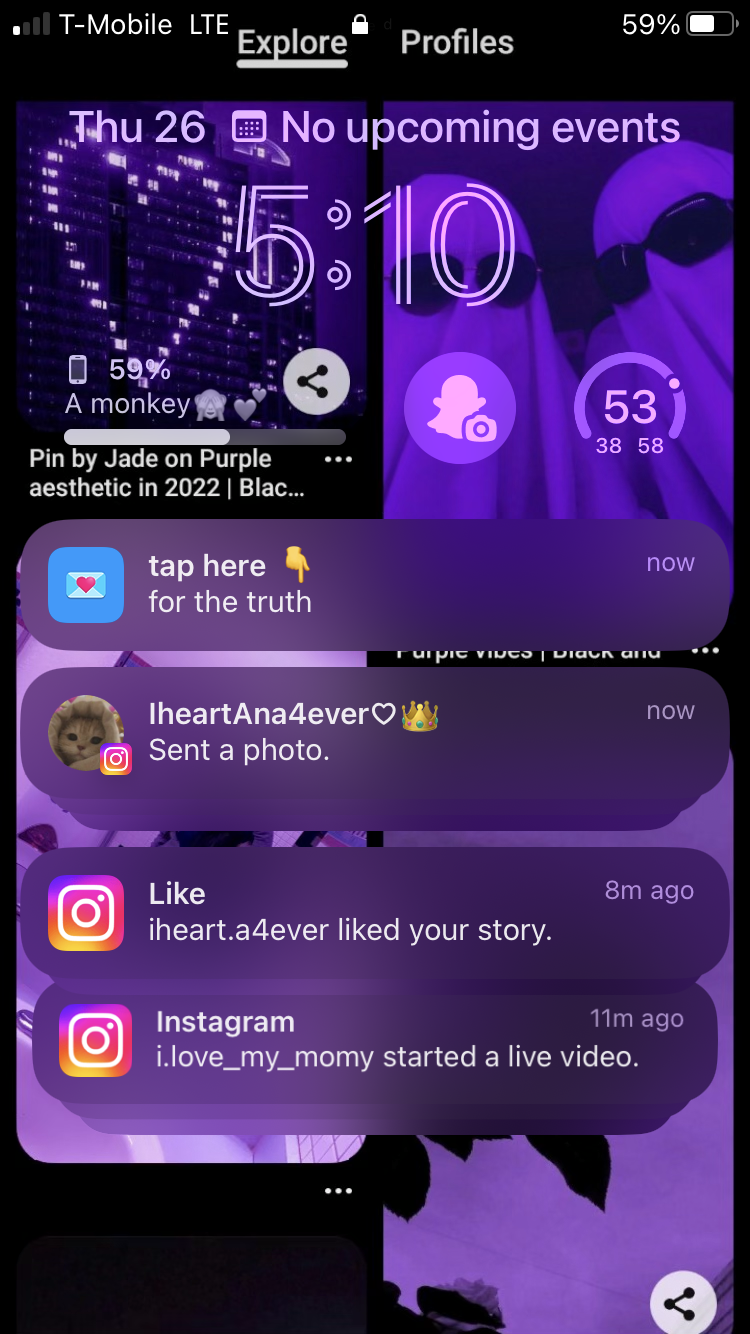Open the weather widget showing 53
The width and height of the screenshot is (750, 1334).
pyautogui.click(x=630, y=409)
